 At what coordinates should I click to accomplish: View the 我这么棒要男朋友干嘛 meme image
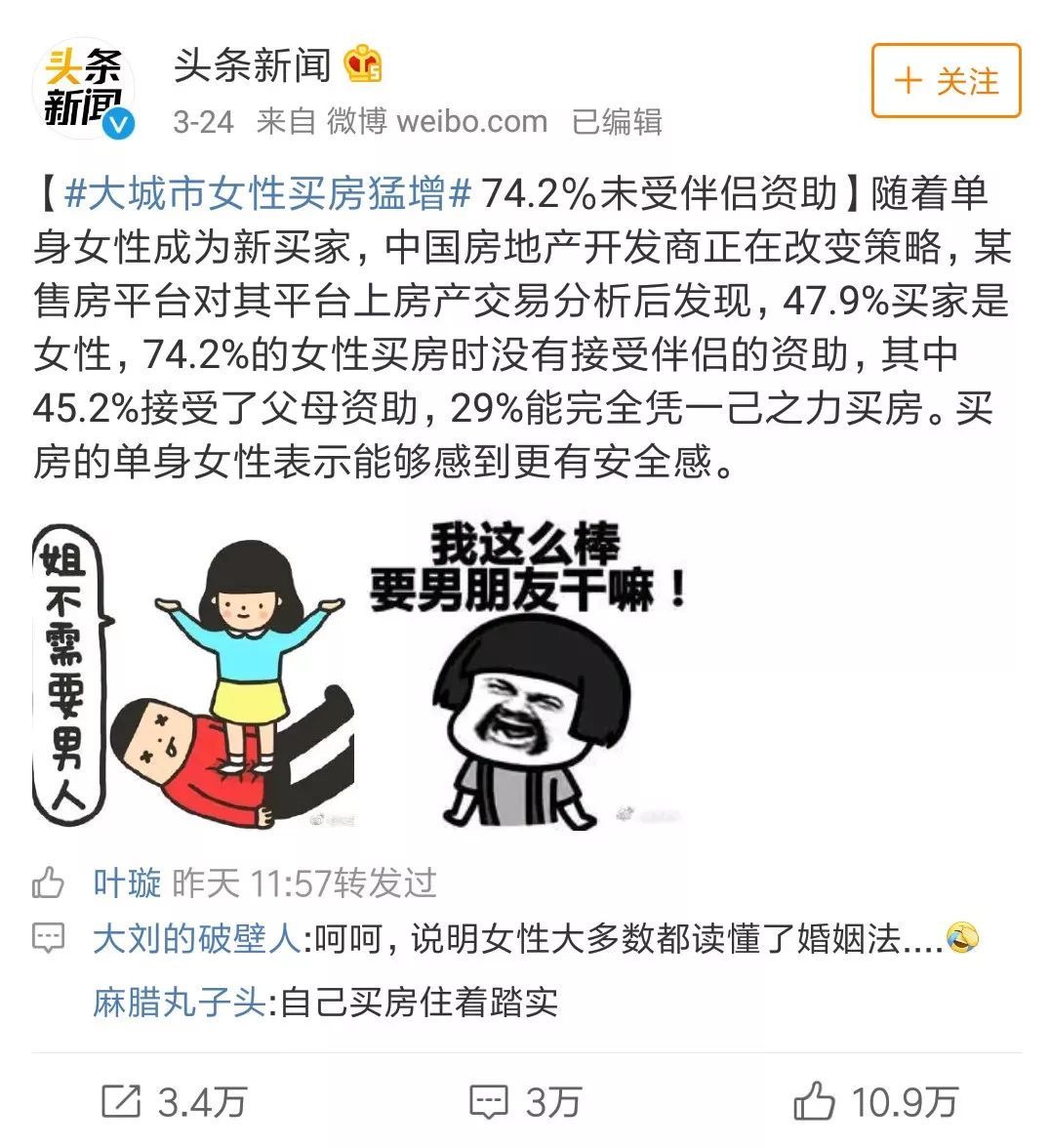tap(526, 676)
